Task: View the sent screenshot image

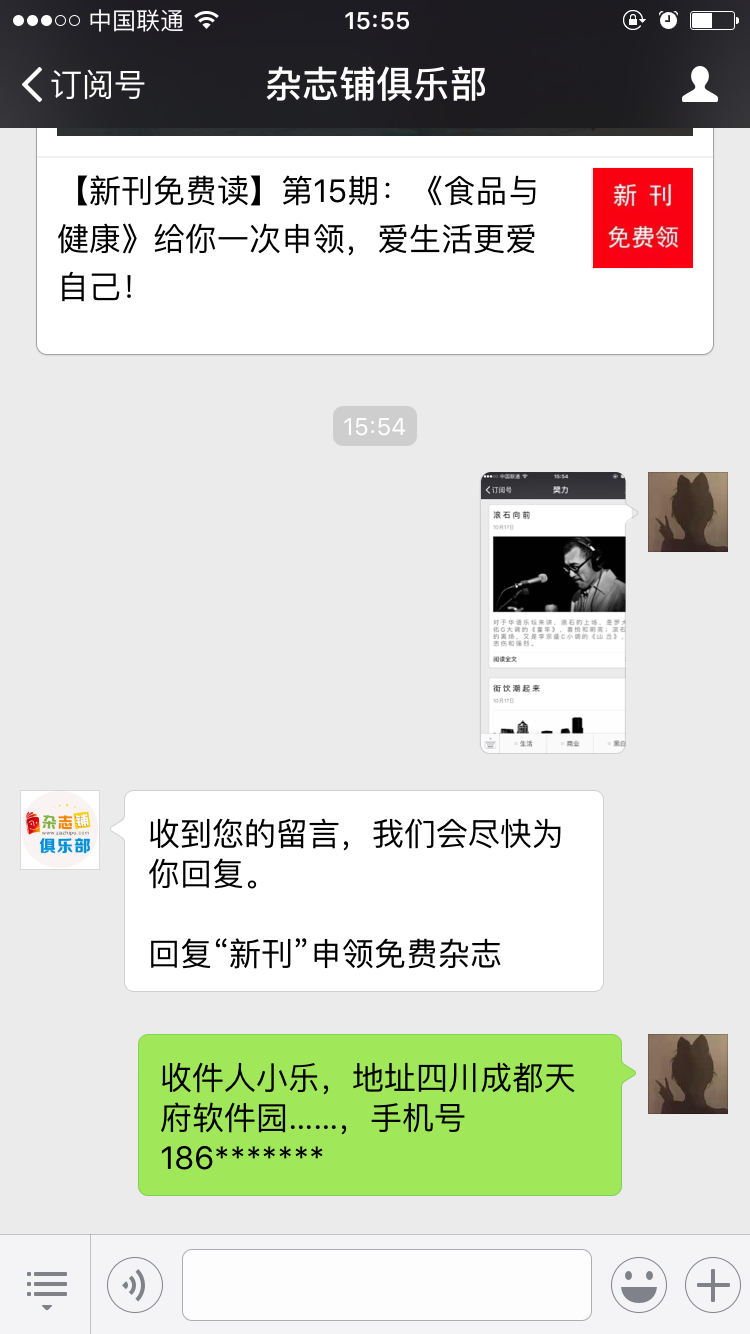Action: pyautogui.click(x=553, y=612)
